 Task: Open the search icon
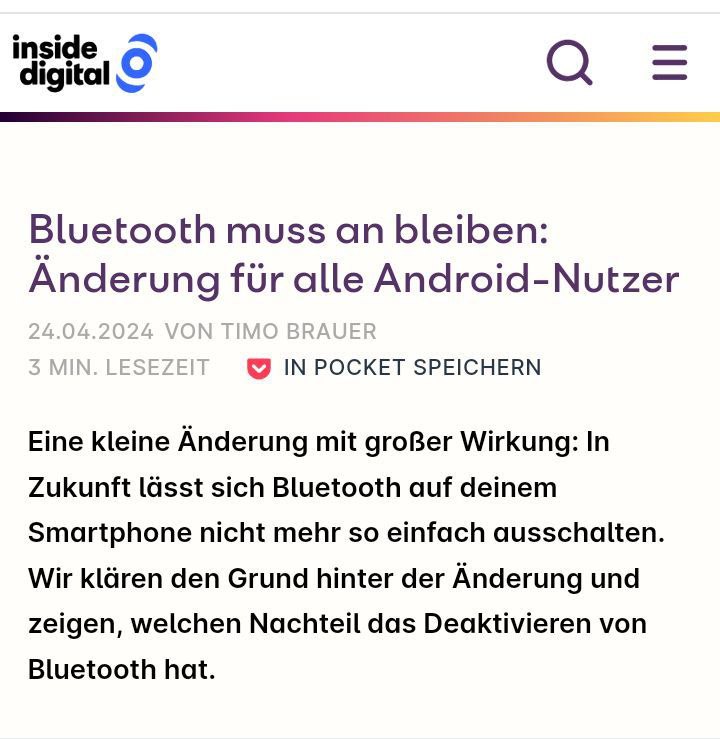coord(570,63)
